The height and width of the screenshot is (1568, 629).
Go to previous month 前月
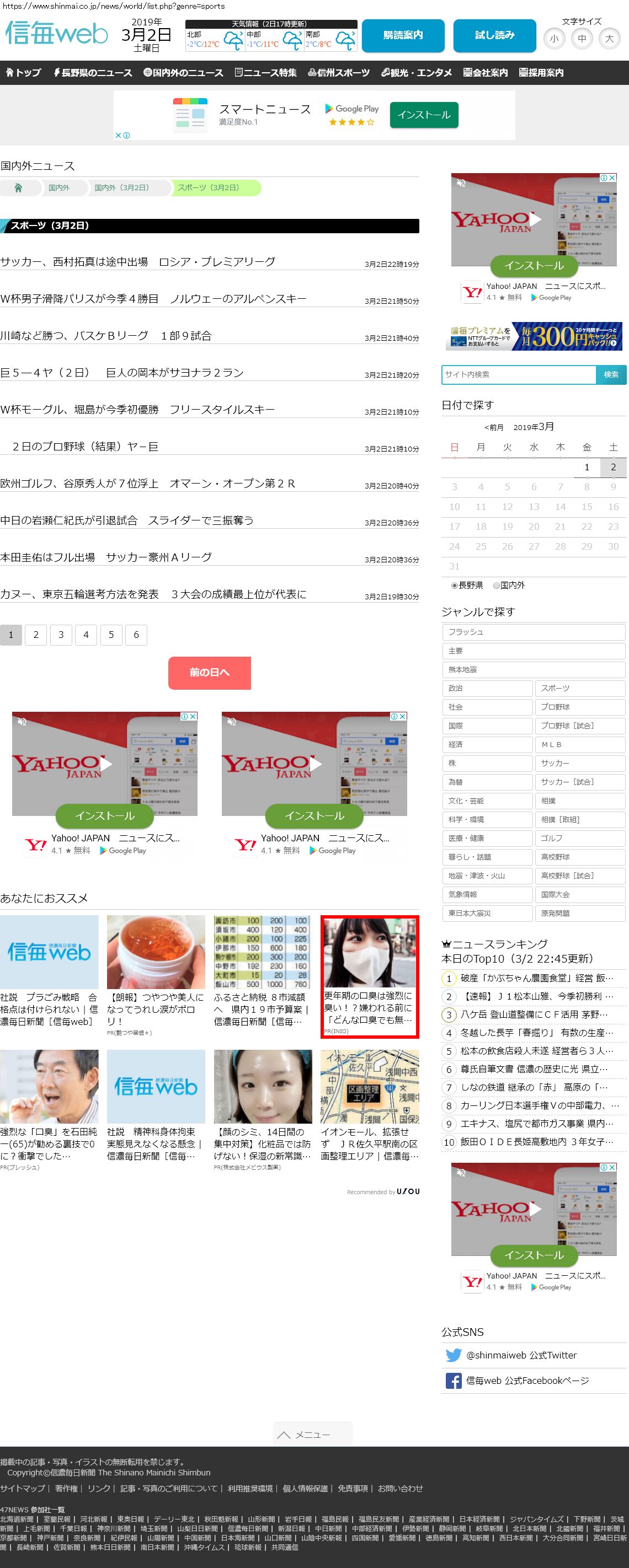(494, 427)
